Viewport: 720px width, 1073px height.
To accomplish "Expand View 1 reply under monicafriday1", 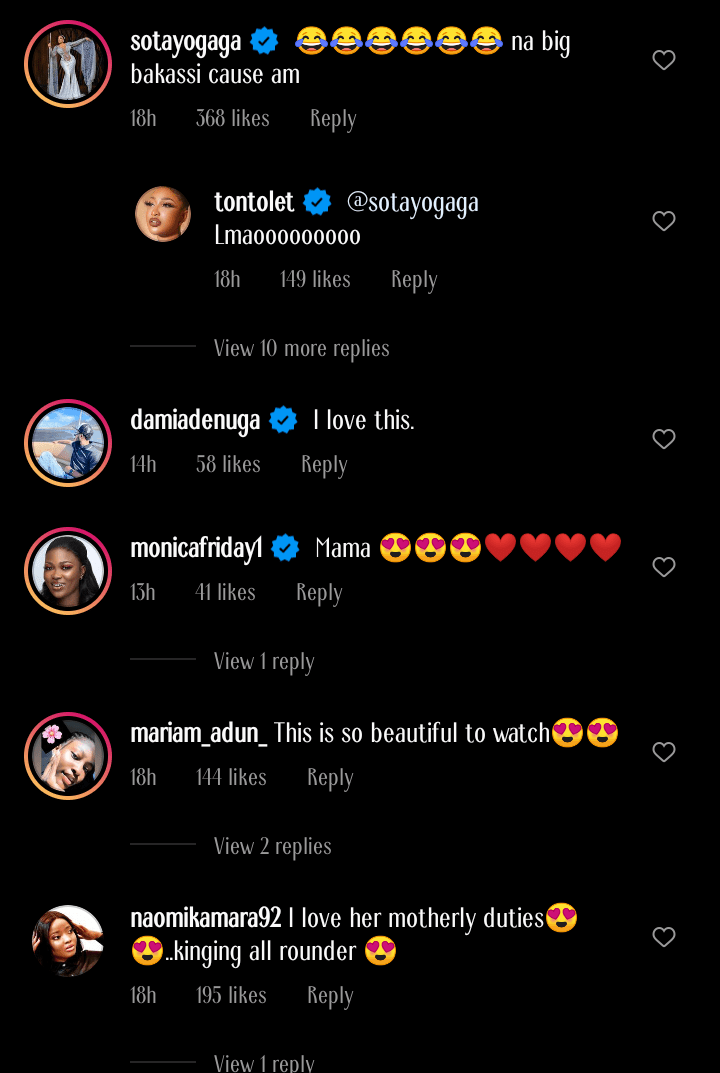I will click(x=264, y=662).
